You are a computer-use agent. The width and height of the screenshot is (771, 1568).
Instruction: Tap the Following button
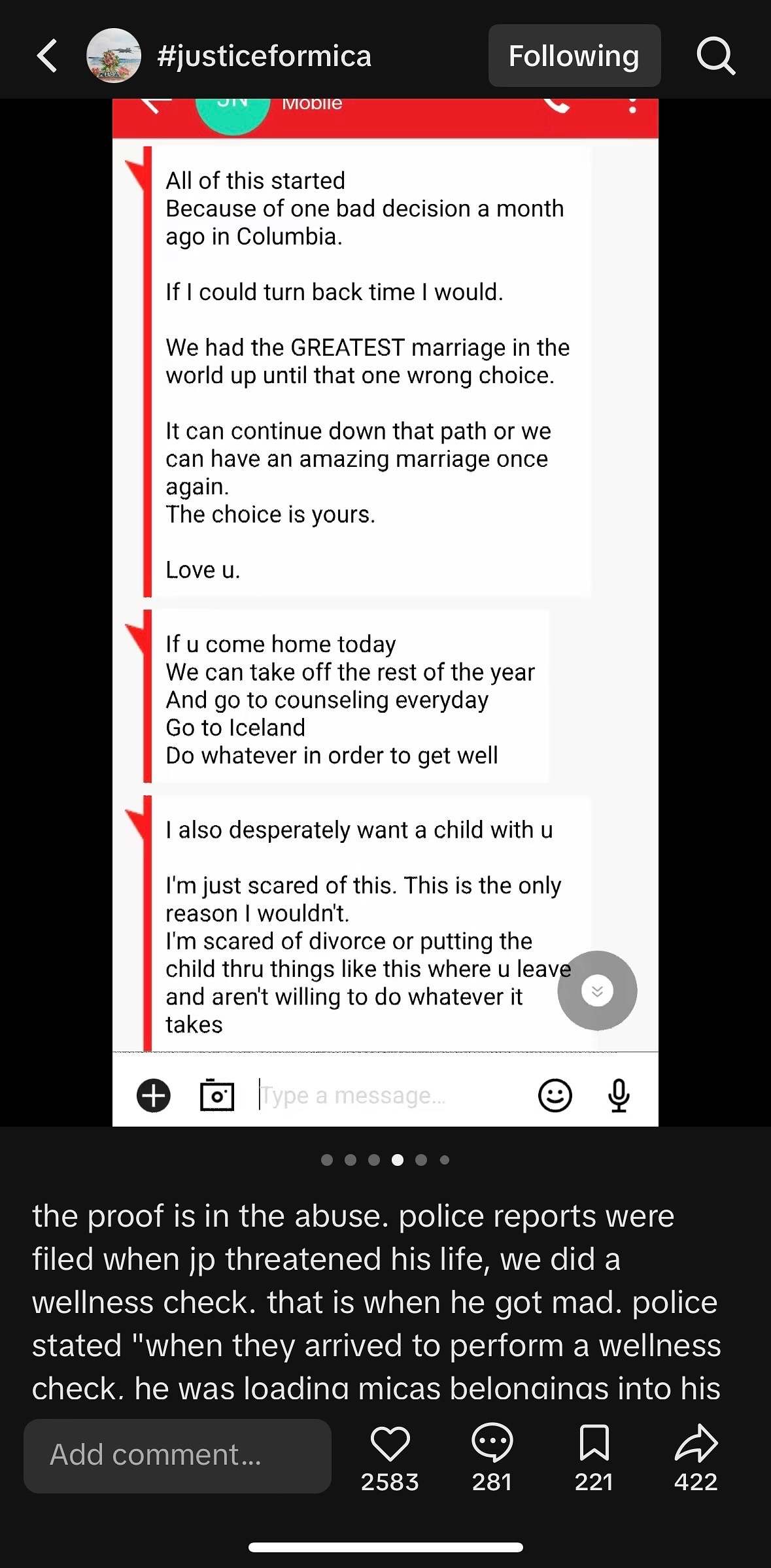click(x=574, y=56)
